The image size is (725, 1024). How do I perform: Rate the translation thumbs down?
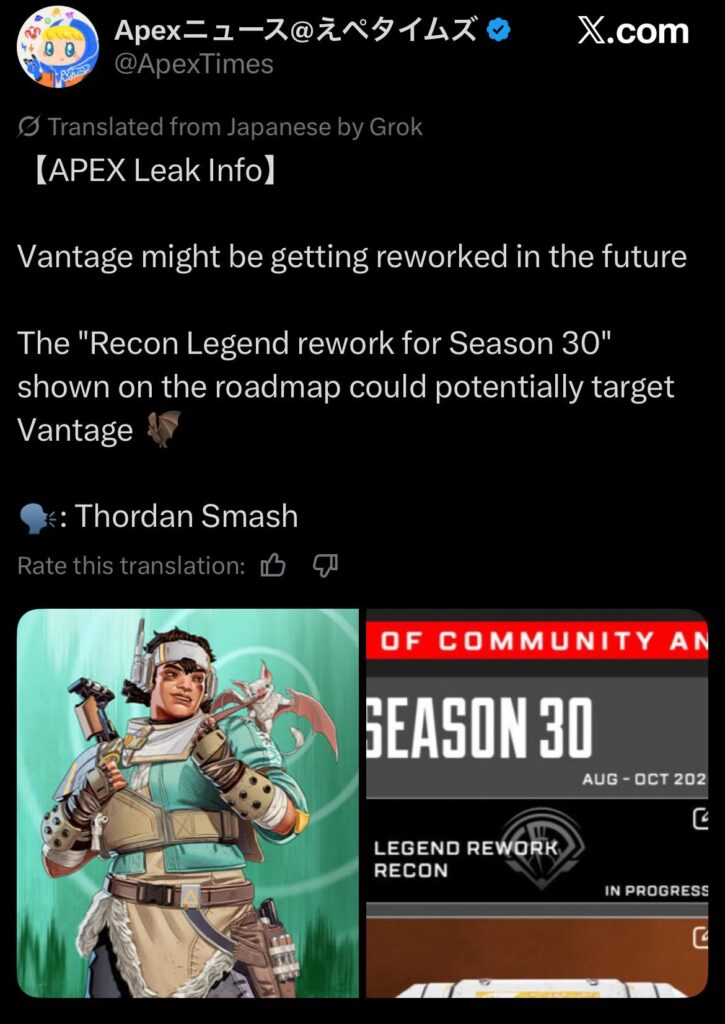(325, 566)
